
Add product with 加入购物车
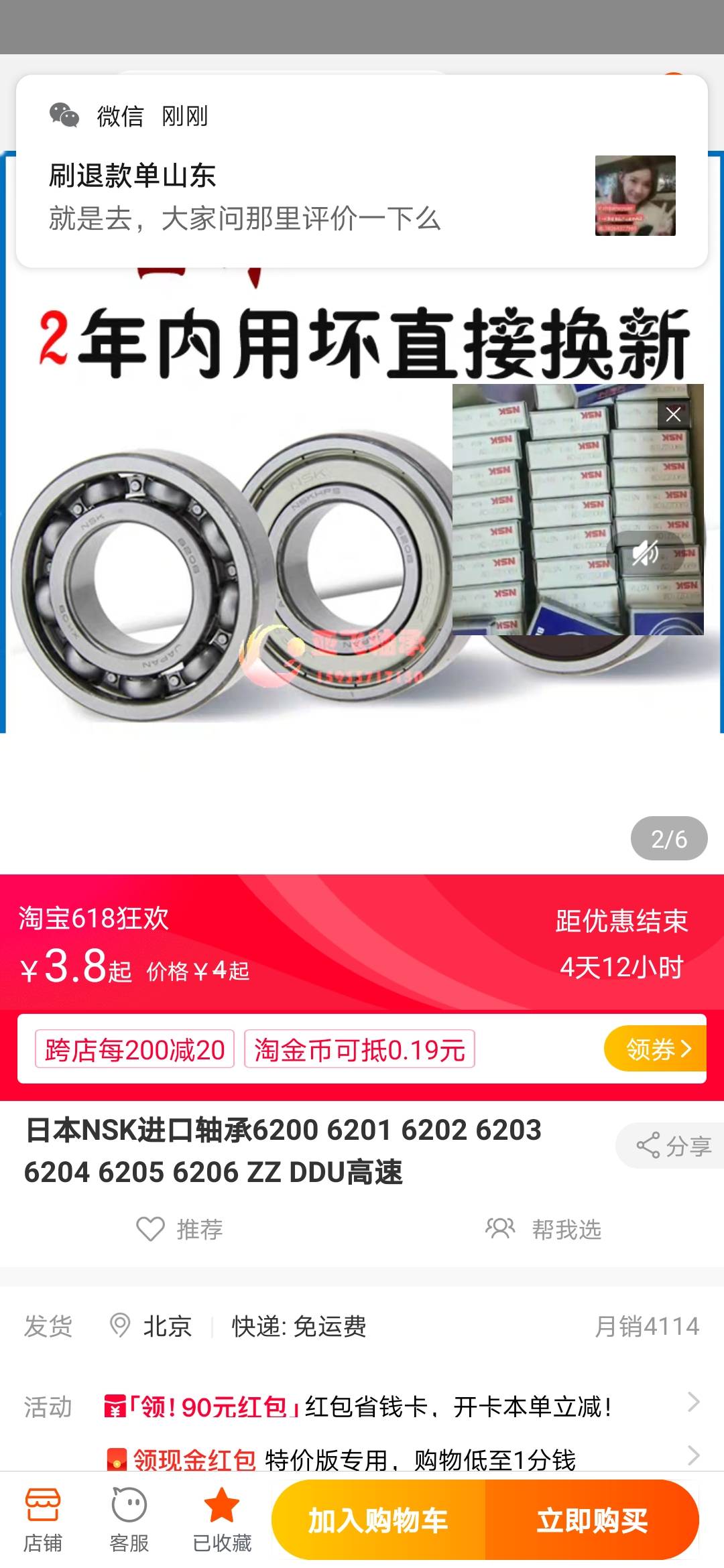(x=378, y=1520)
